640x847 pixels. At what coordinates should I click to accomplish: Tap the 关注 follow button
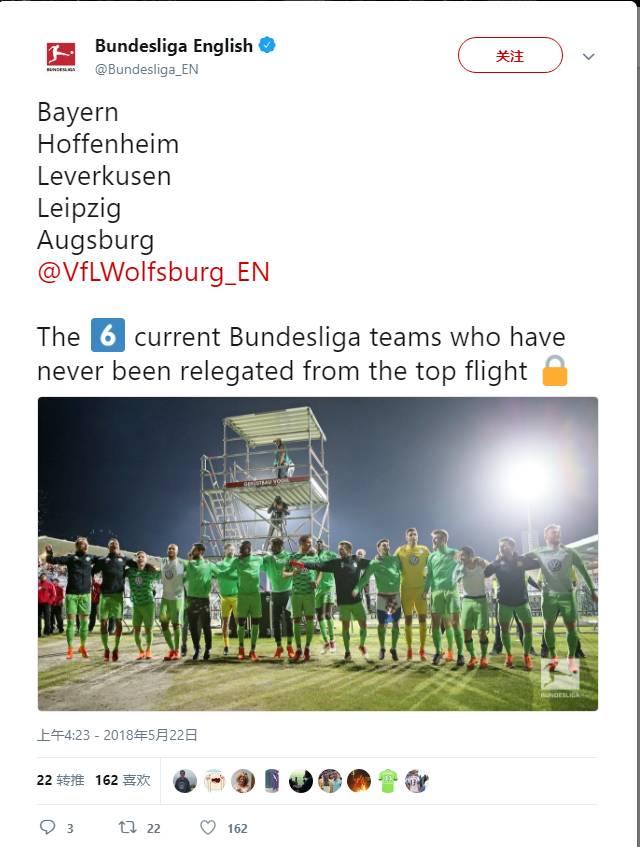click(x=510, y=55)
